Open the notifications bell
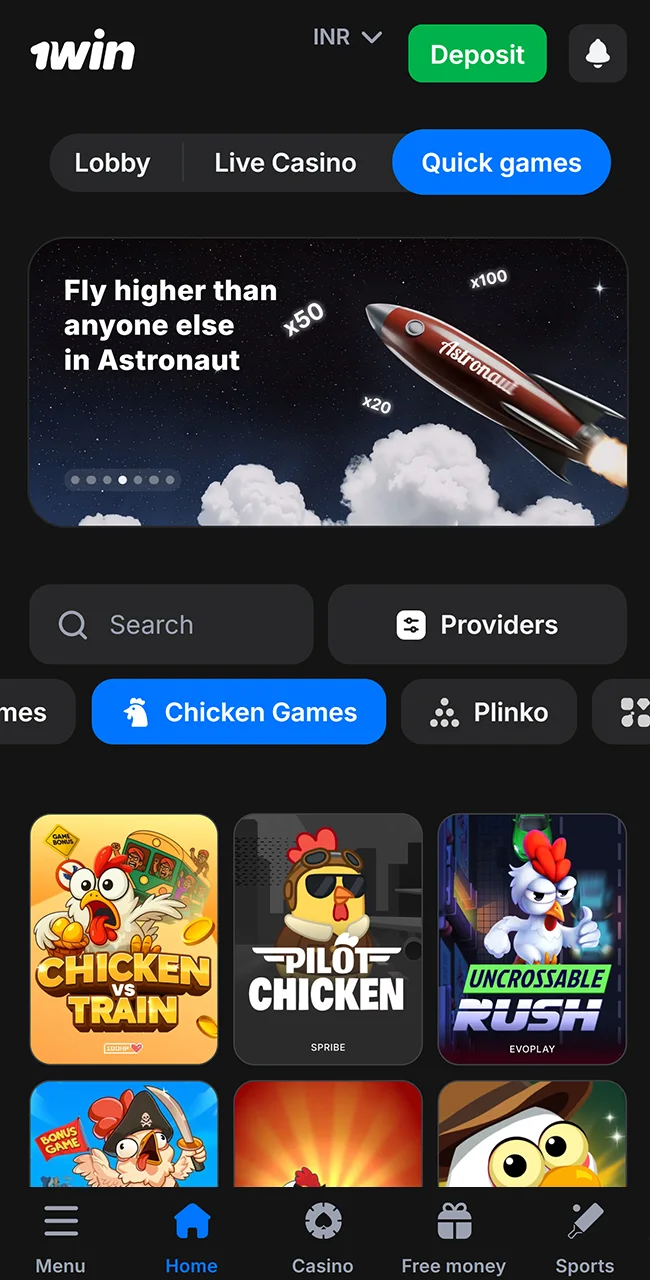 coord(597,53)
